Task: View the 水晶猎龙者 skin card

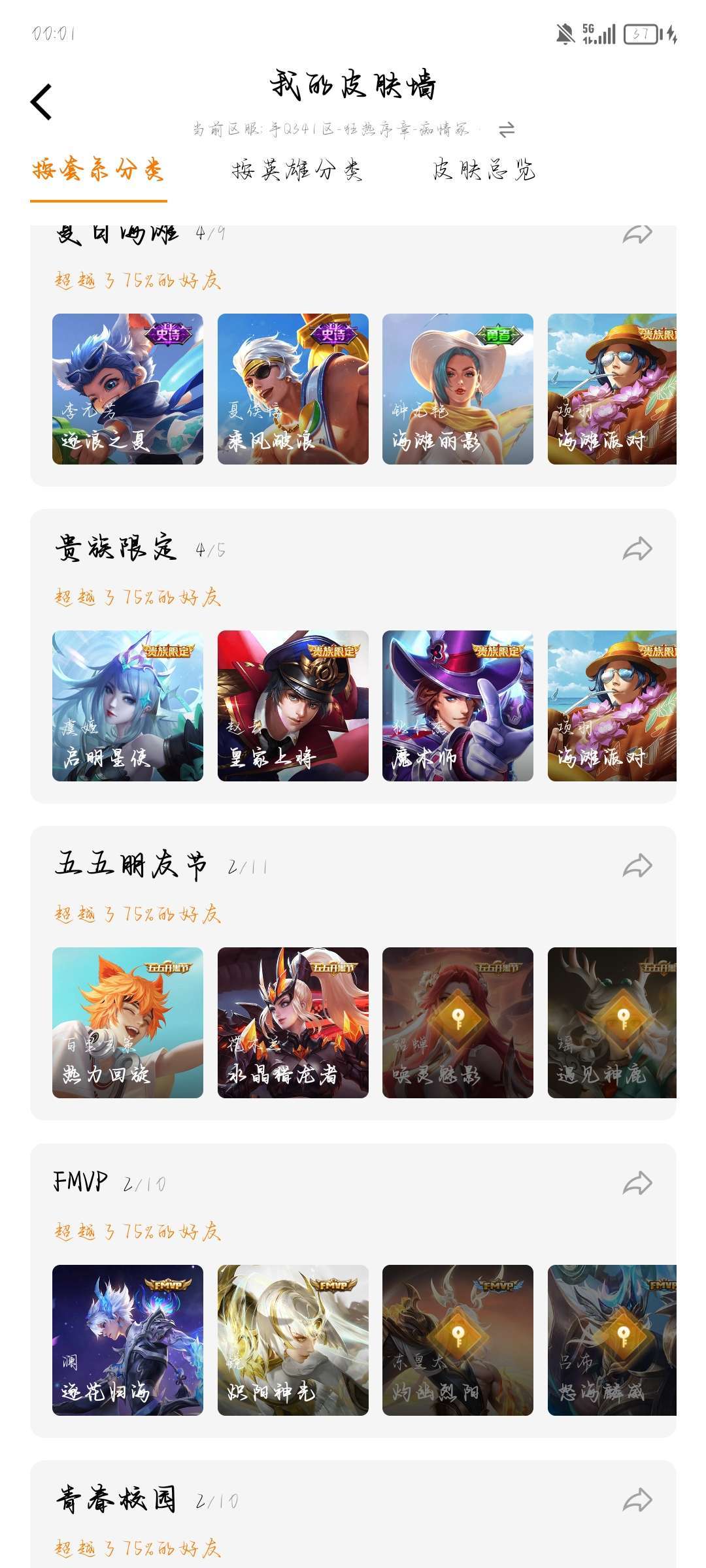Action: coord(293,1022)
